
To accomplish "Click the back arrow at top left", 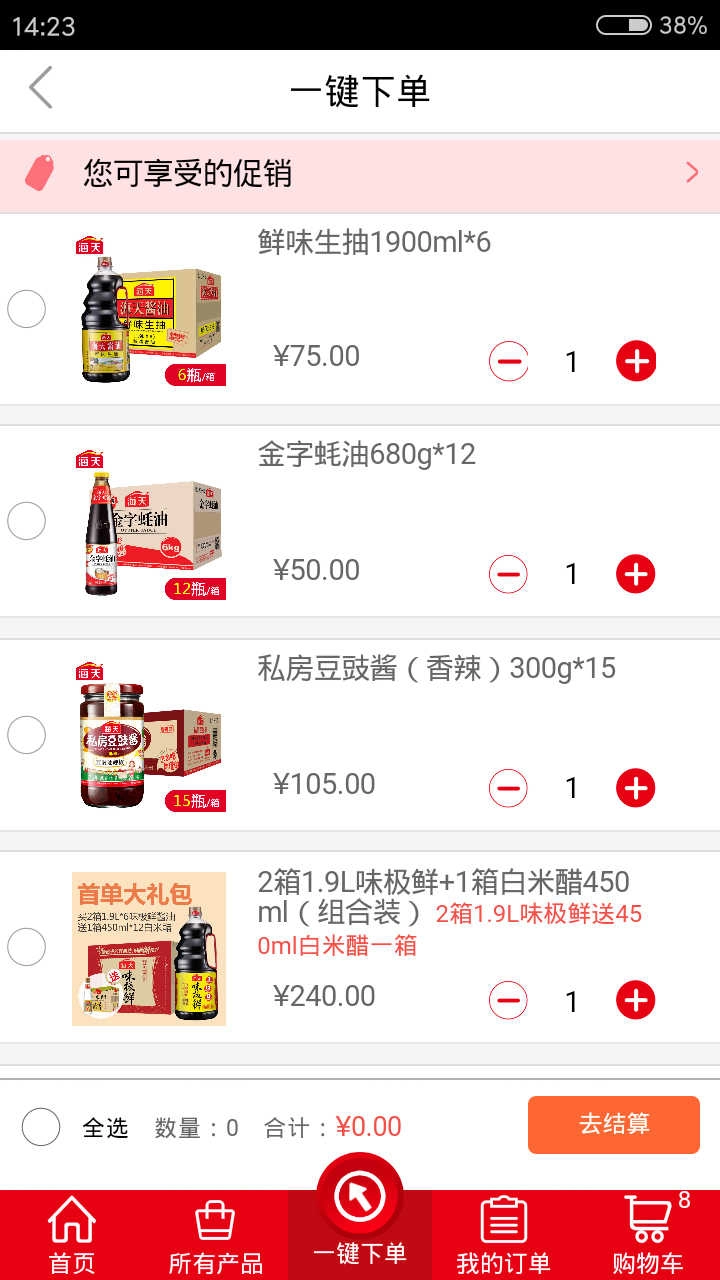I will pos(40,88).
